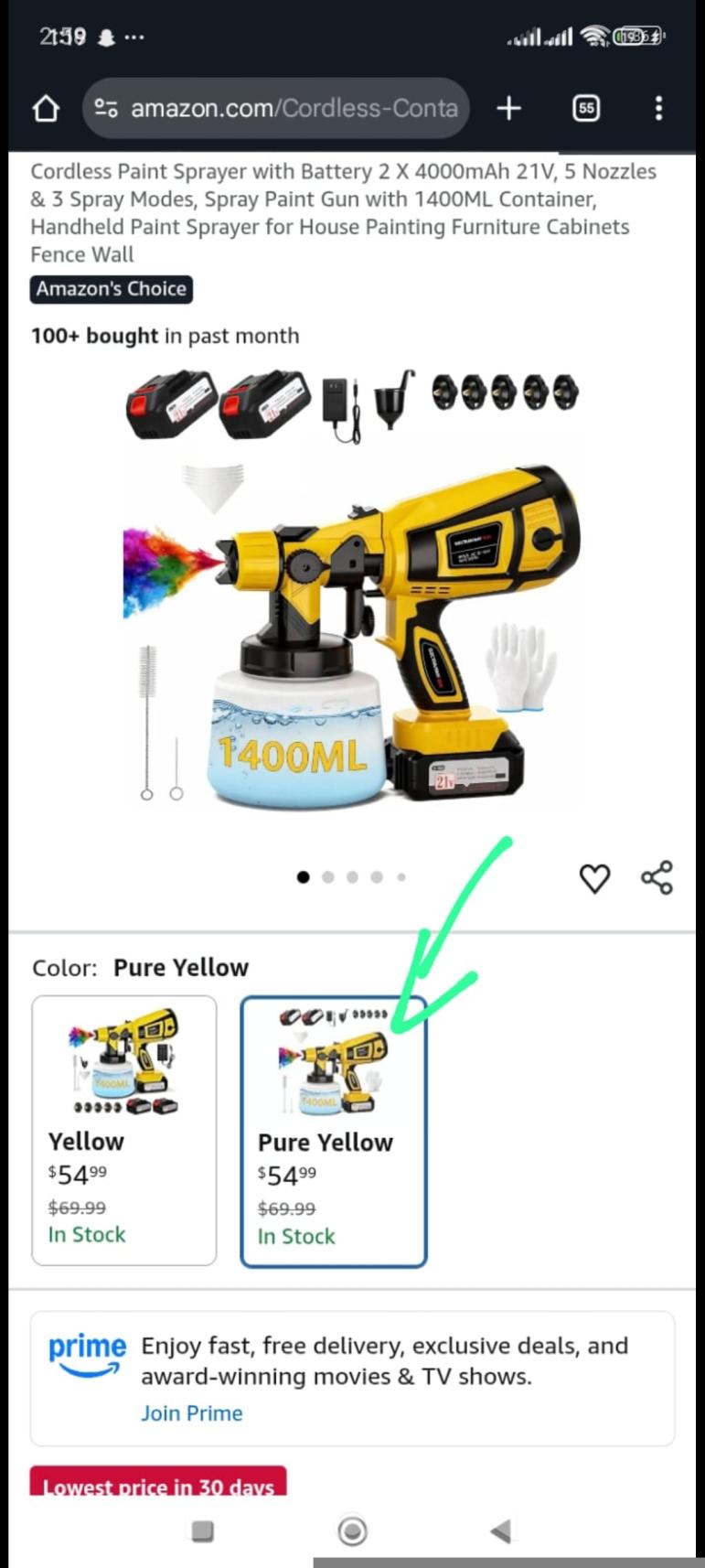The width and height of the screenshot is (705, 1568).
Task: Share this product listing
Action: click(657, 878)
